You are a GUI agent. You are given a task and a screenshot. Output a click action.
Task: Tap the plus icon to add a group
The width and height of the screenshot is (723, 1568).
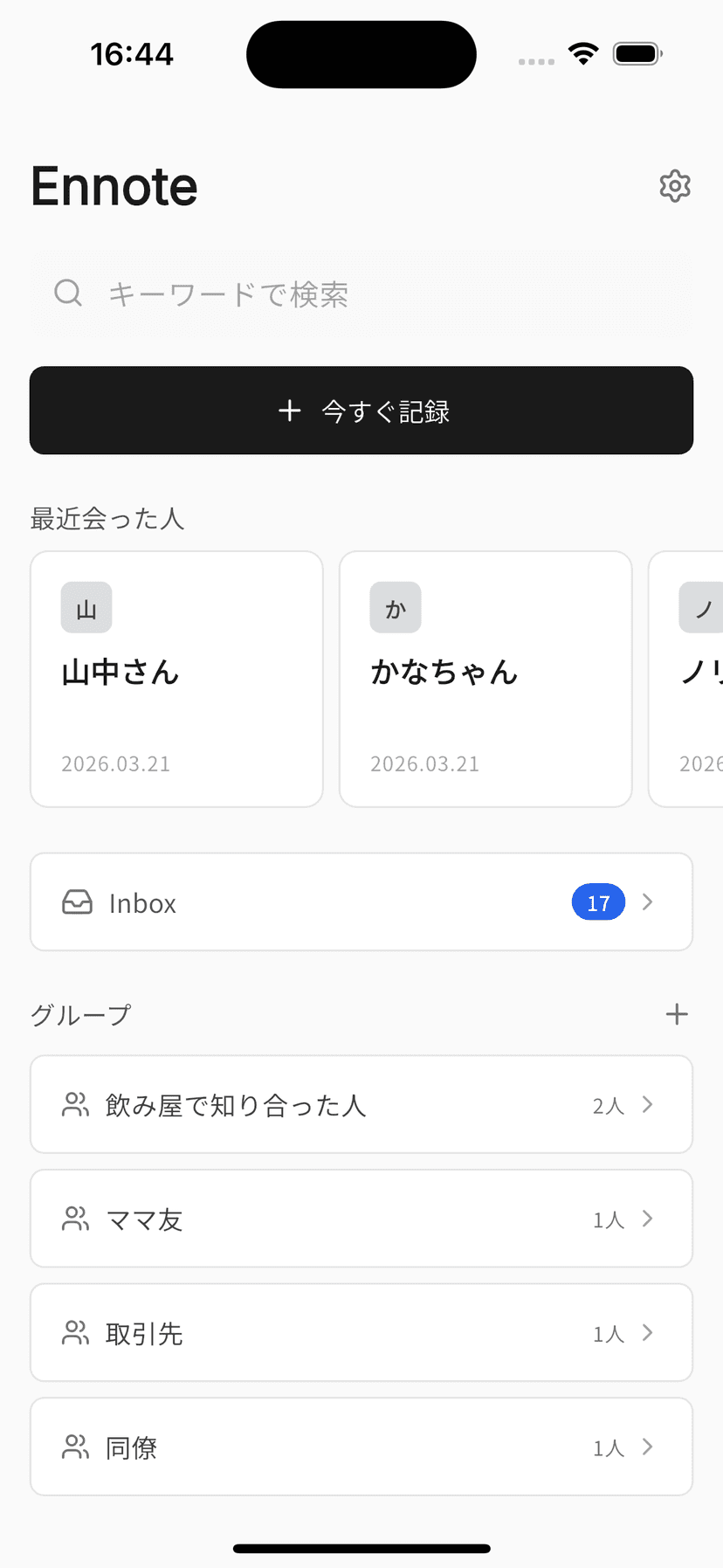coord(677,1013)
